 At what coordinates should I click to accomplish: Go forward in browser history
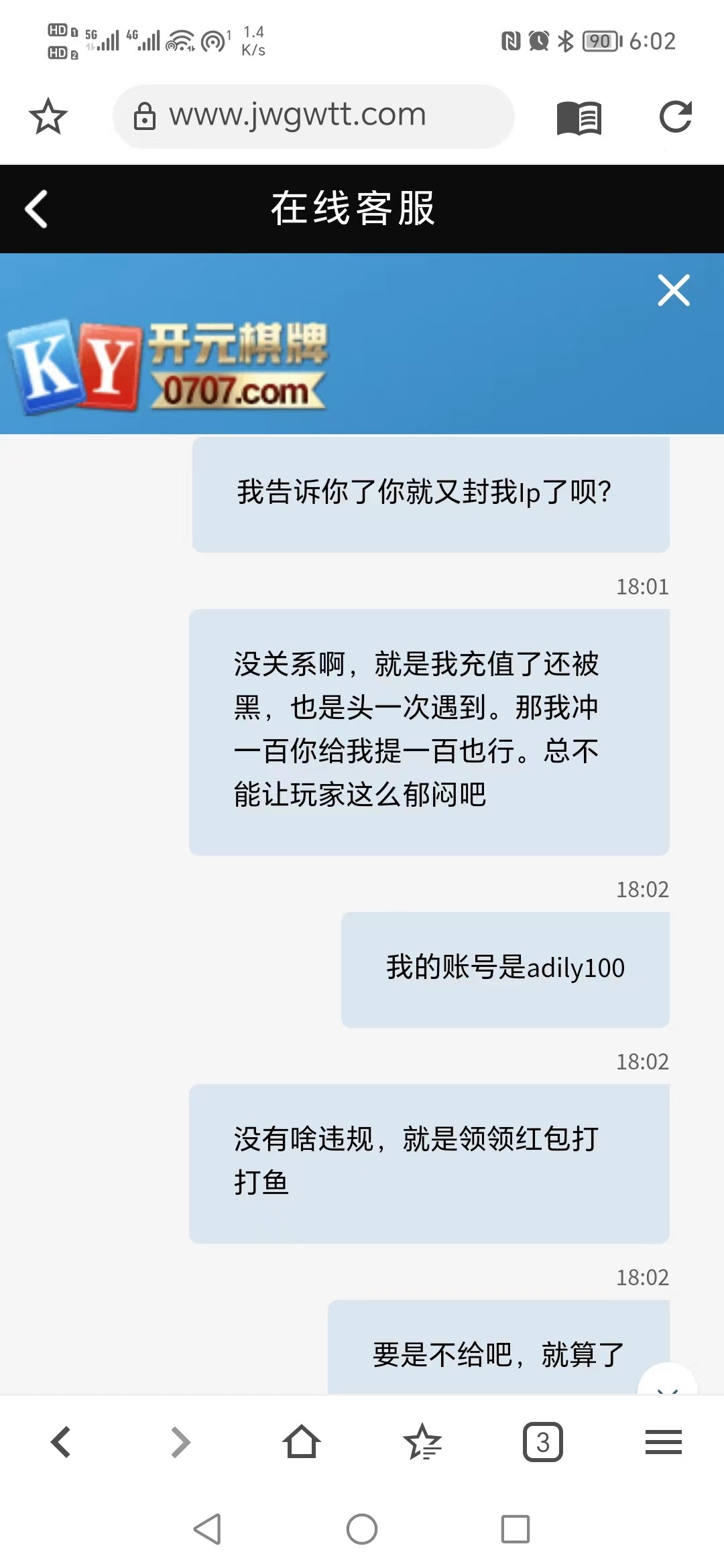[x=180, y=1442]
